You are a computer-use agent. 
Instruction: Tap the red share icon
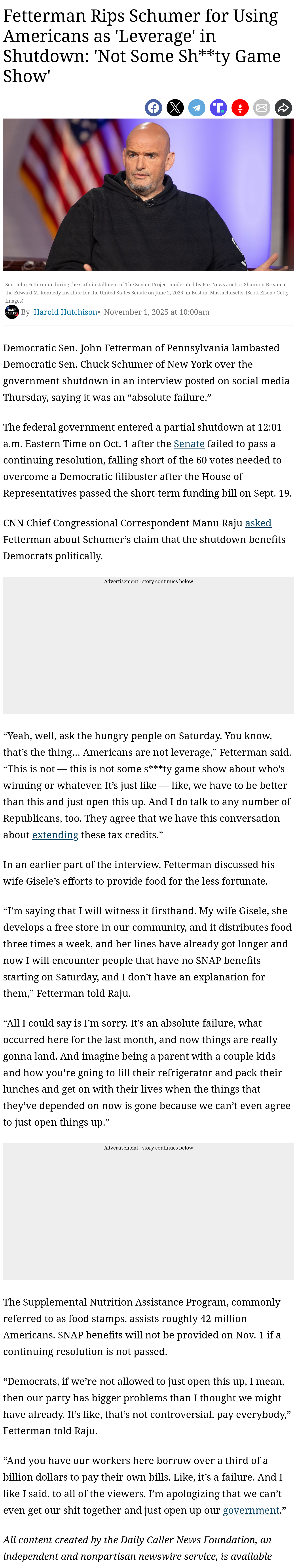[x=240, y=108]
